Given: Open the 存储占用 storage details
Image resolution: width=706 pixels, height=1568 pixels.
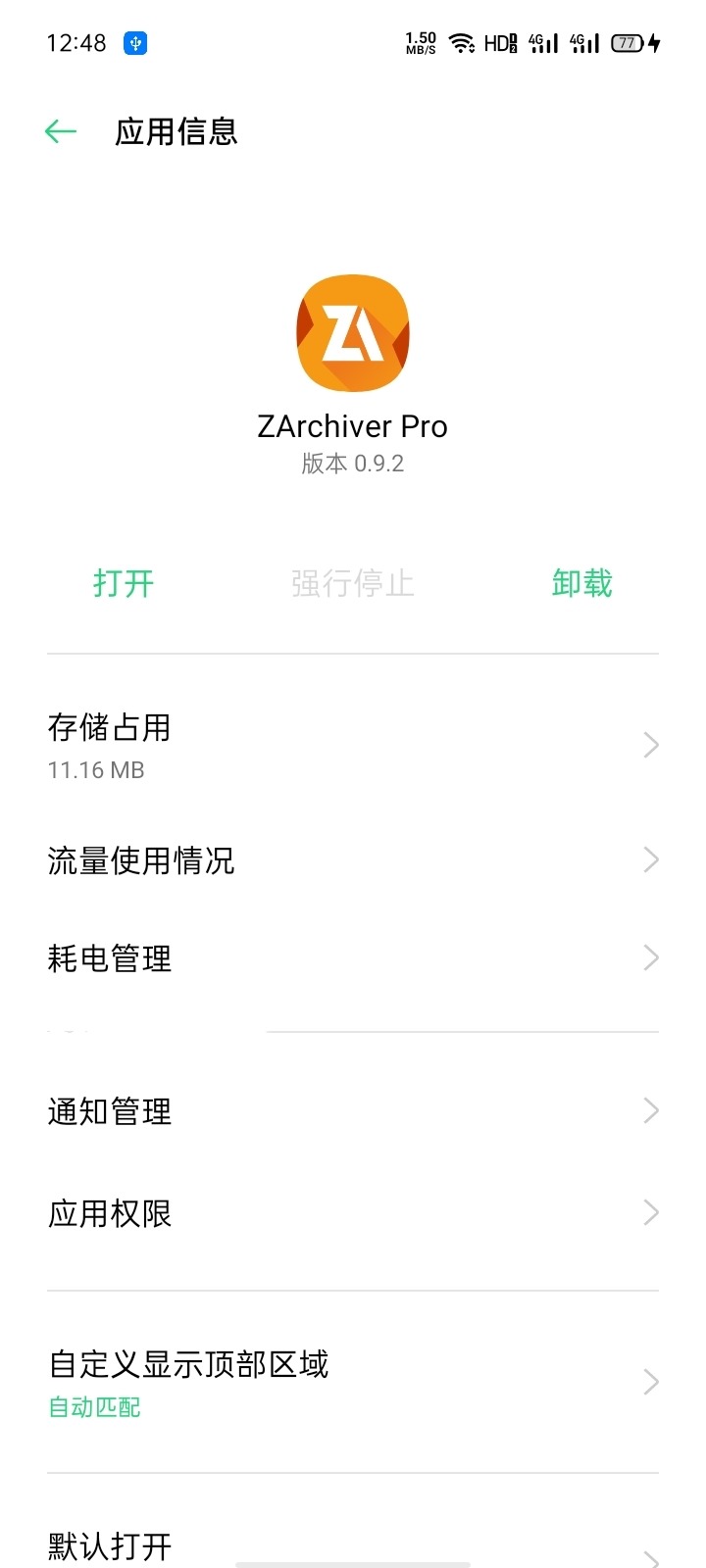Looking at the screenshot, I should (353, 746).
